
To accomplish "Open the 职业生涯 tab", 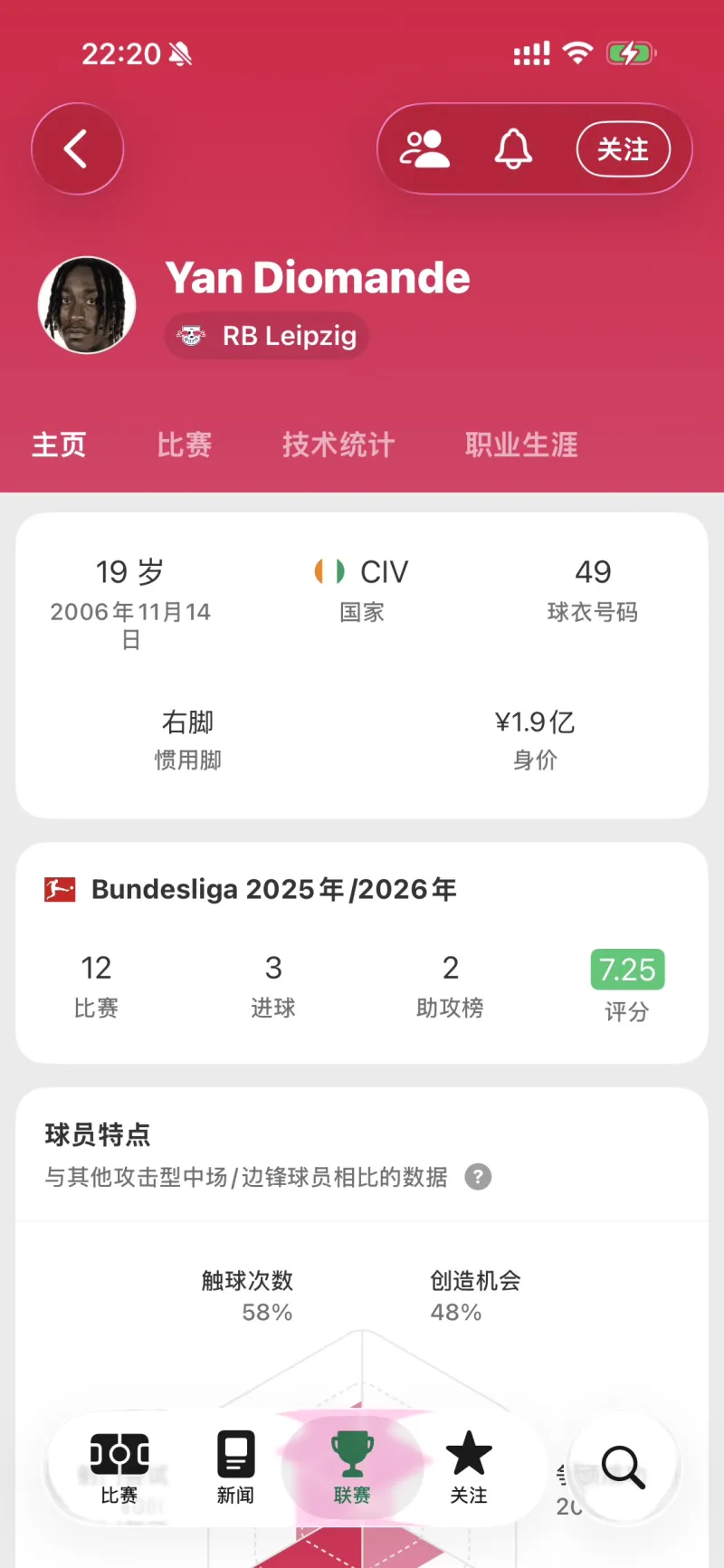I will 521,445.
